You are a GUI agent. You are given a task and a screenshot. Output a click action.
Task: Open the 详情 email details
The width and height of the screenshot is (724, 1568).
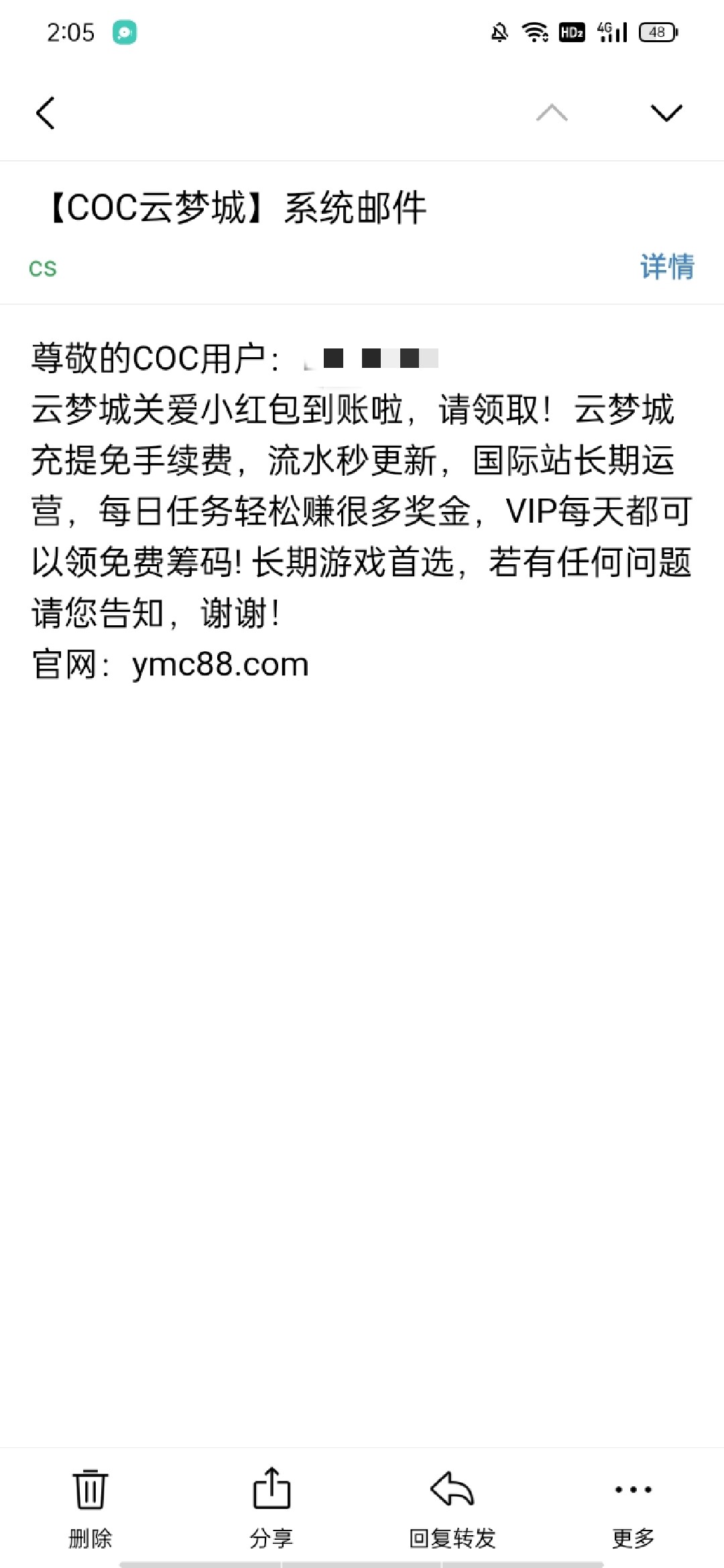click(x=667, y=267)
